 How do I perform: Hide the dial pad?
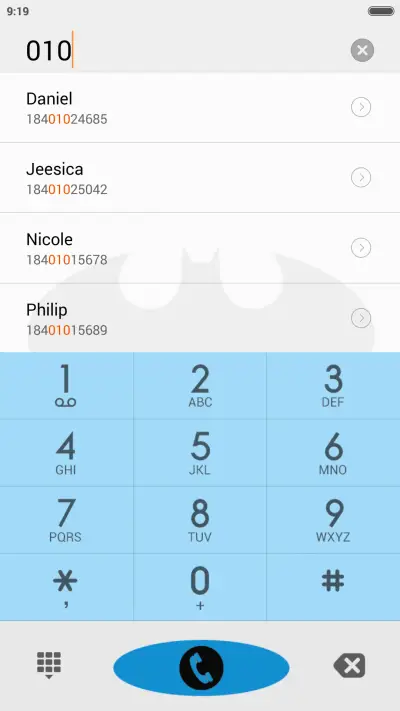(49, 666)
